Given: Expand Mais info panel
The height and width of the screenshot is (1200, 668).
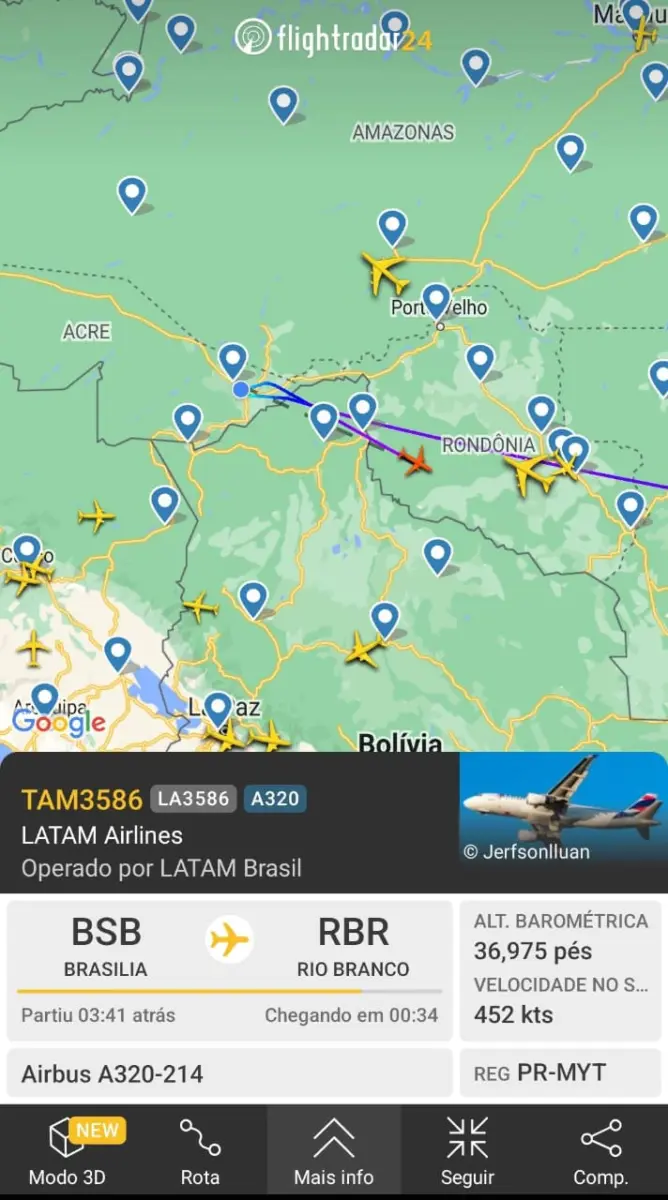Looking at the screenshot, I should pos(334,1152).
